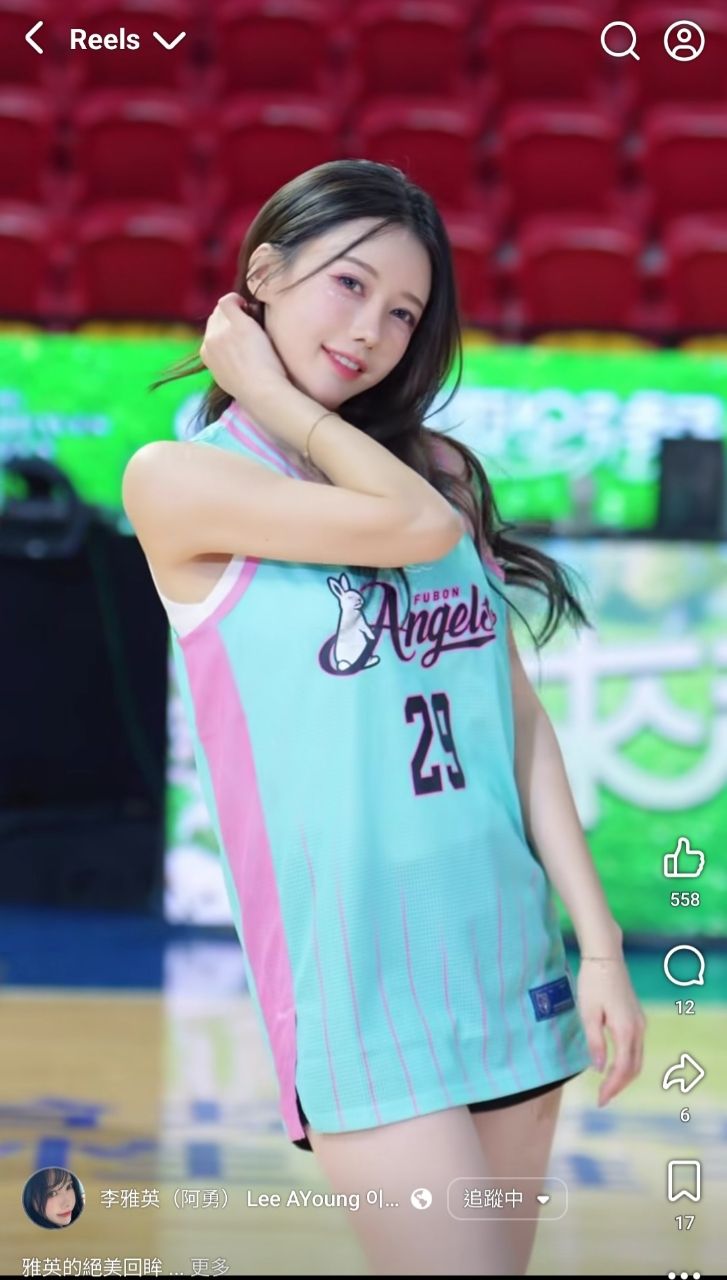This screenshot has width=727, height=1280.
Task: Open Lee AYoung's profile picture
Action: (x=53, y=1198)
